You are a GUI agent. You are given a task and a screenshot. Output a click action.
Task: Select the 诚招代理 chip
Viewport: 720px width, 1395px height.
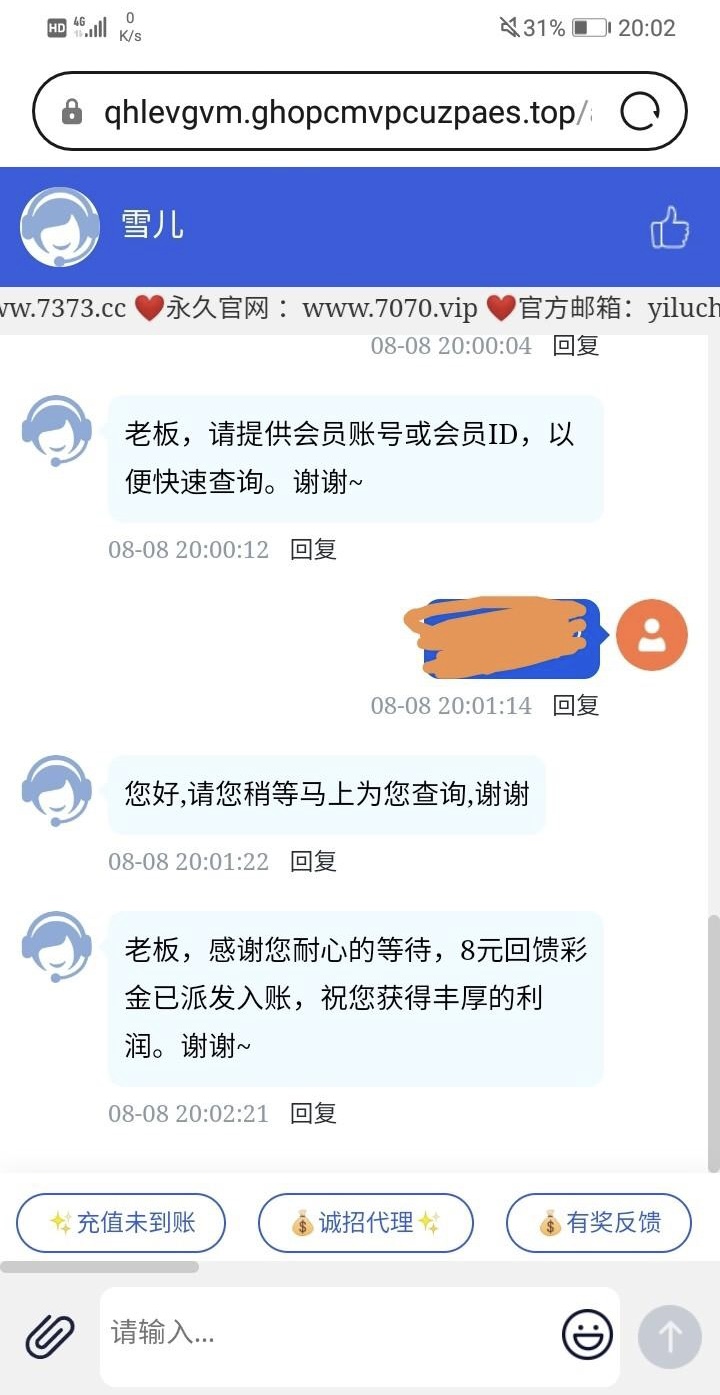(365, 1222)
